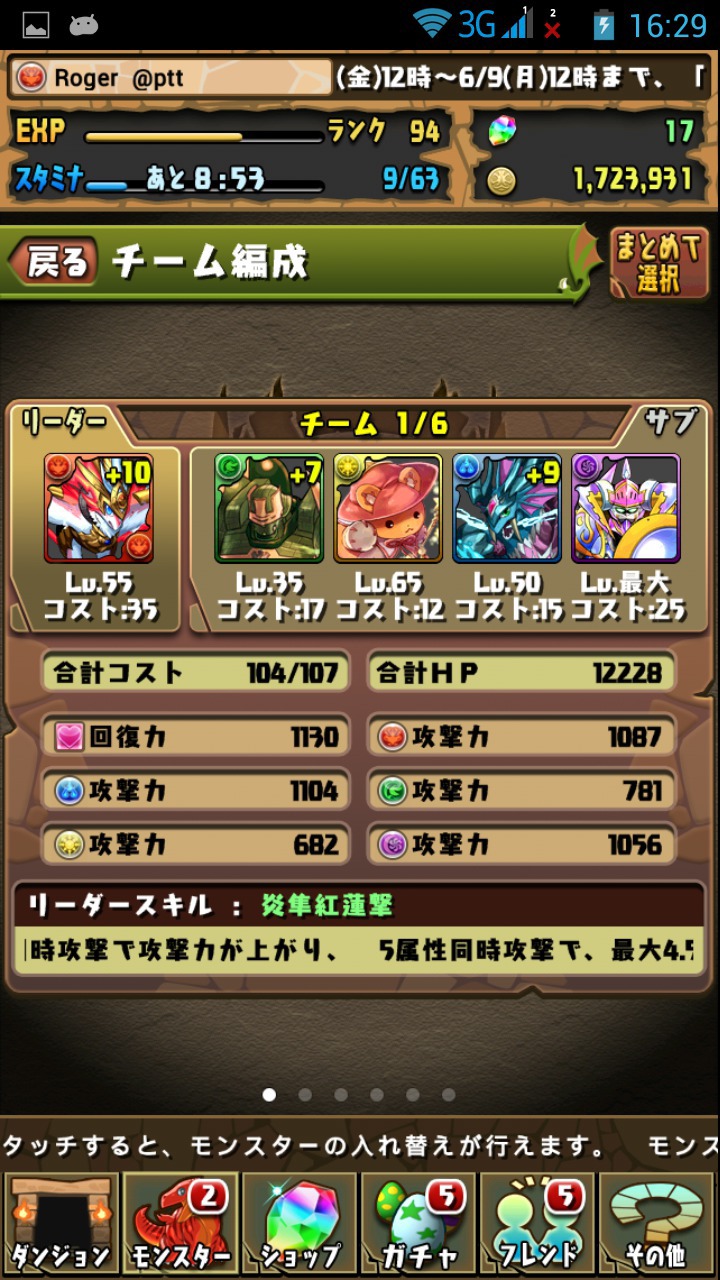The image size is (720, 1280).
Task: Select the leader monster Lv.55
Action: coord(98,508)
